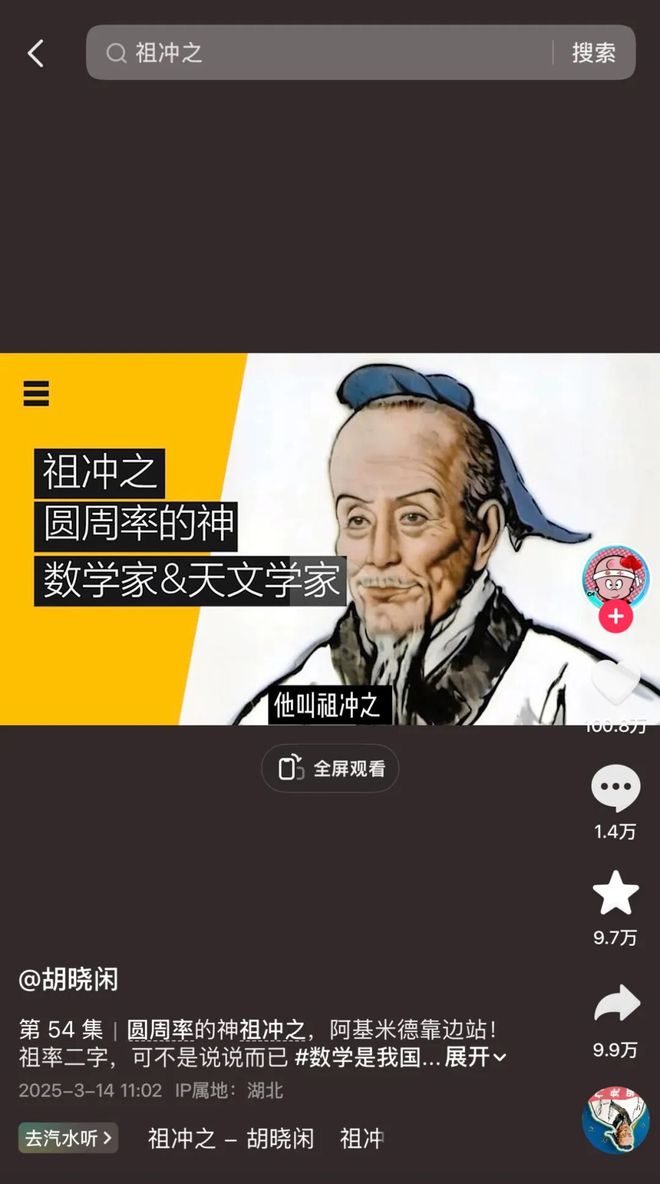Add video to favorites with star
Screen dimensions: 660x1184
coord(615,893)
